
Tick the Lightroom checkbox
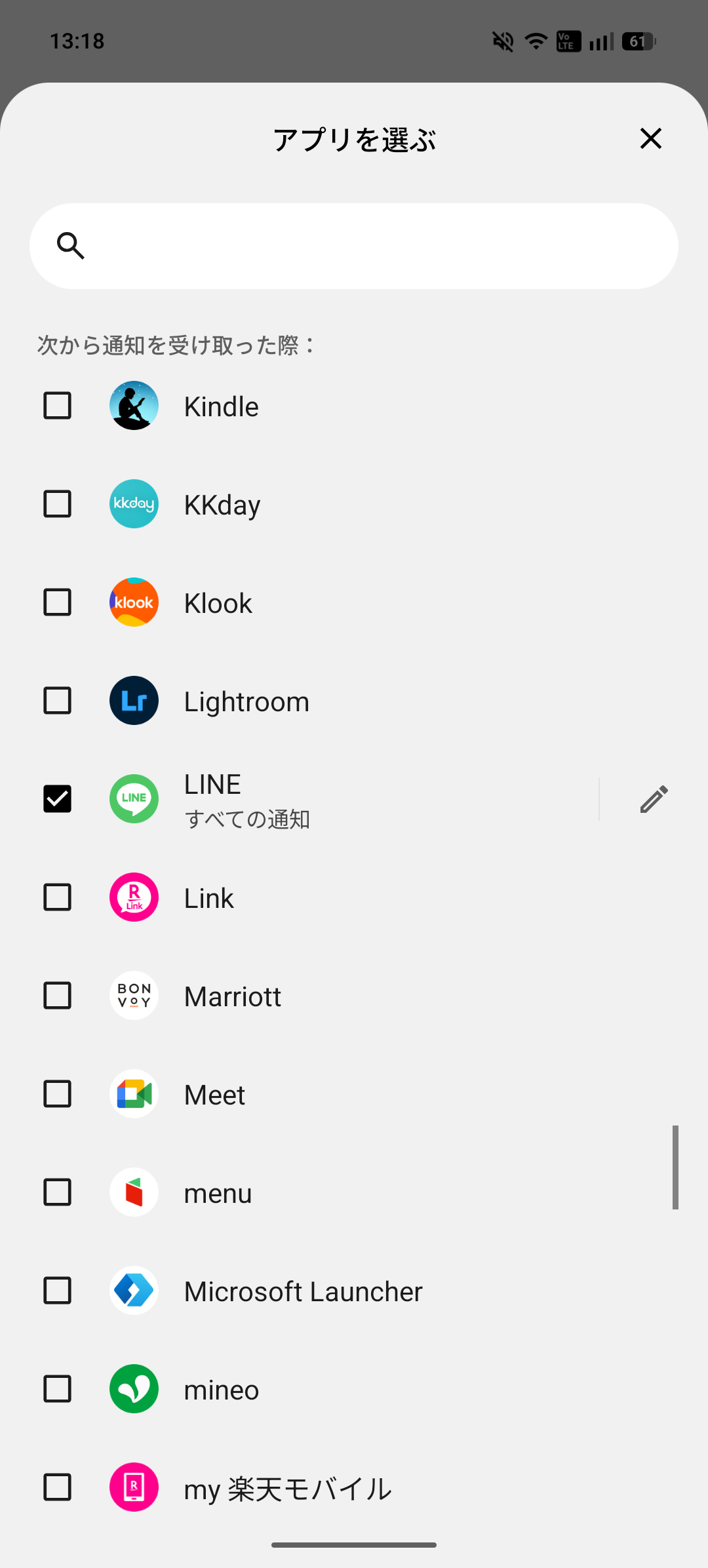pos(58,701)
